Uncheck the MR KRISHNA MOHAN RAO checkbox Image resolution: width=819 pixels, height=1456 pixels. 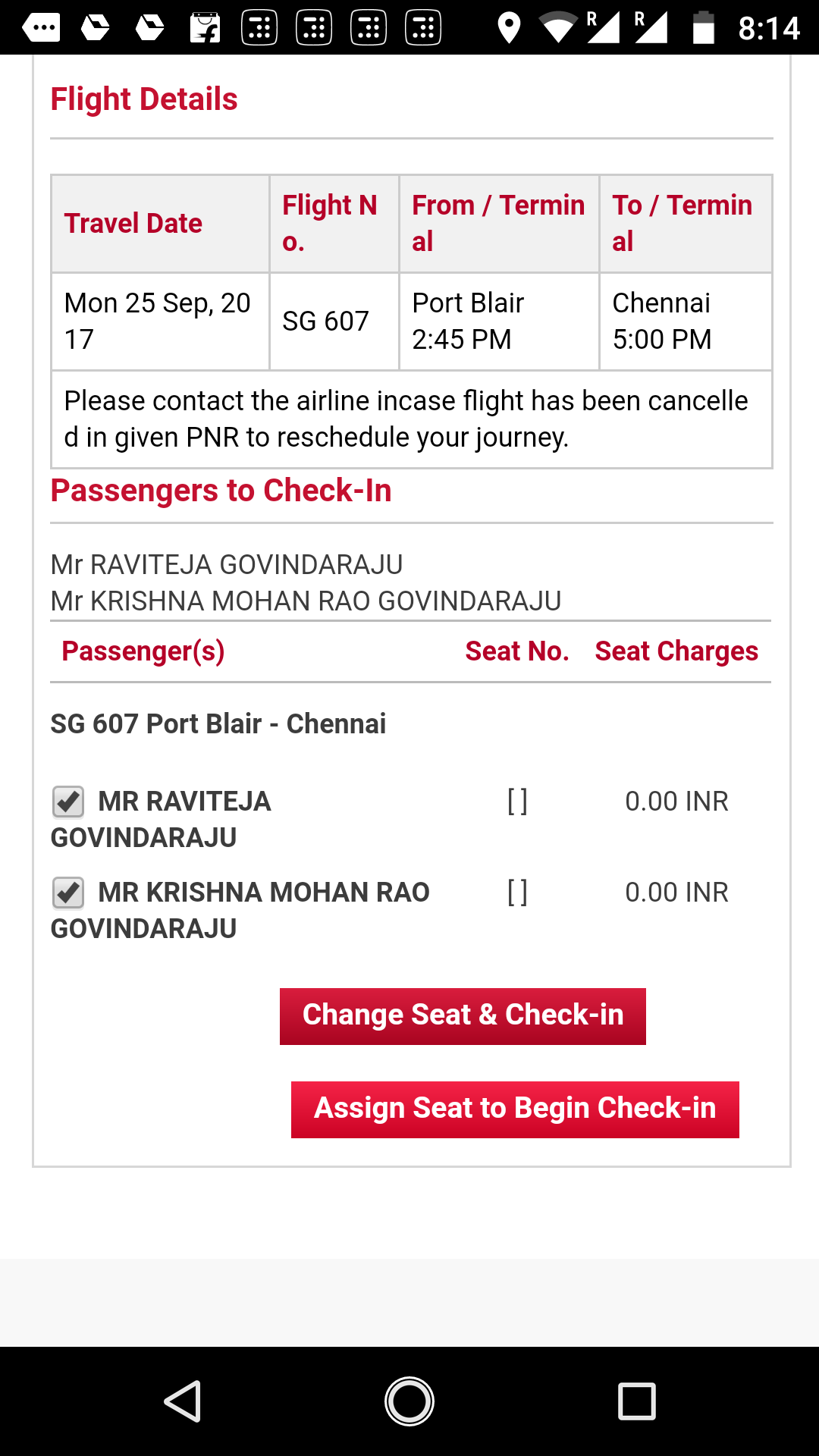pos(68,893)
